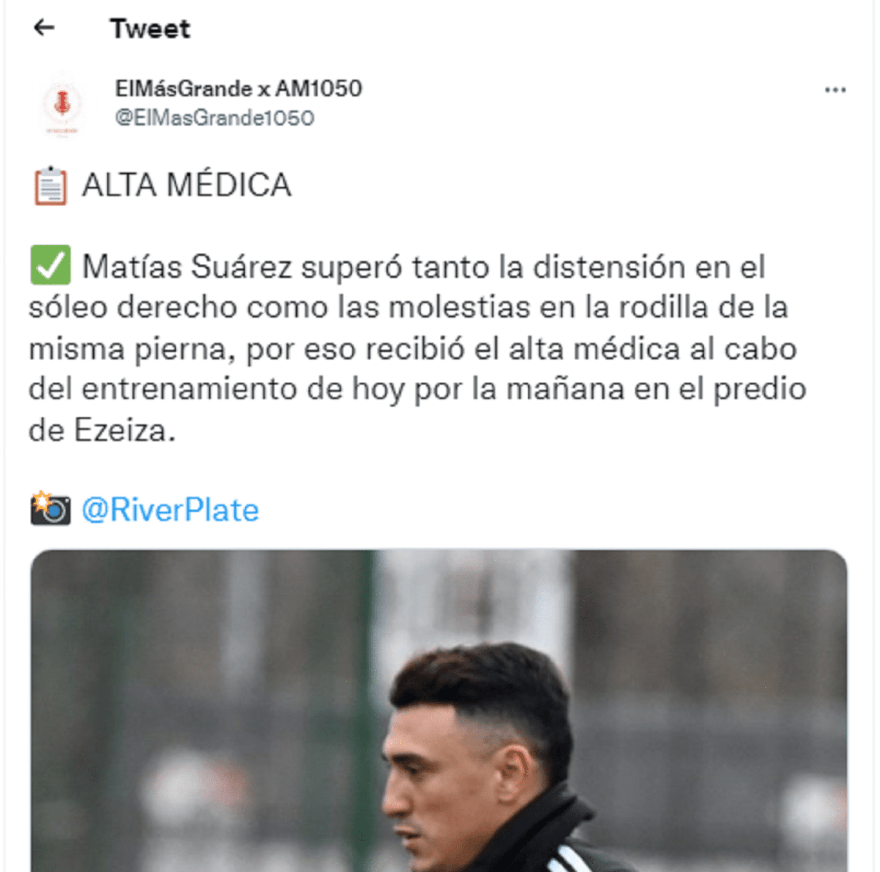Open the tweet's three-dot overflow menu
The width and height of the screenshot is (880, 872).
click(x=835, y=90)
